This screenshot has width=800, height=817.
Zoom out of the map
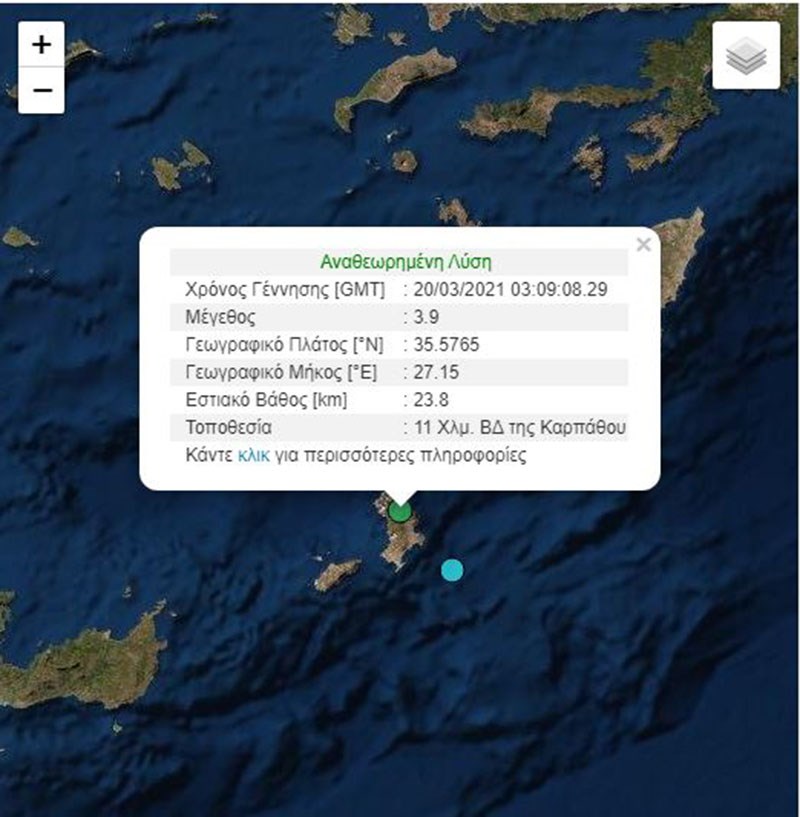pyautogui.click(x=41, y=90)
